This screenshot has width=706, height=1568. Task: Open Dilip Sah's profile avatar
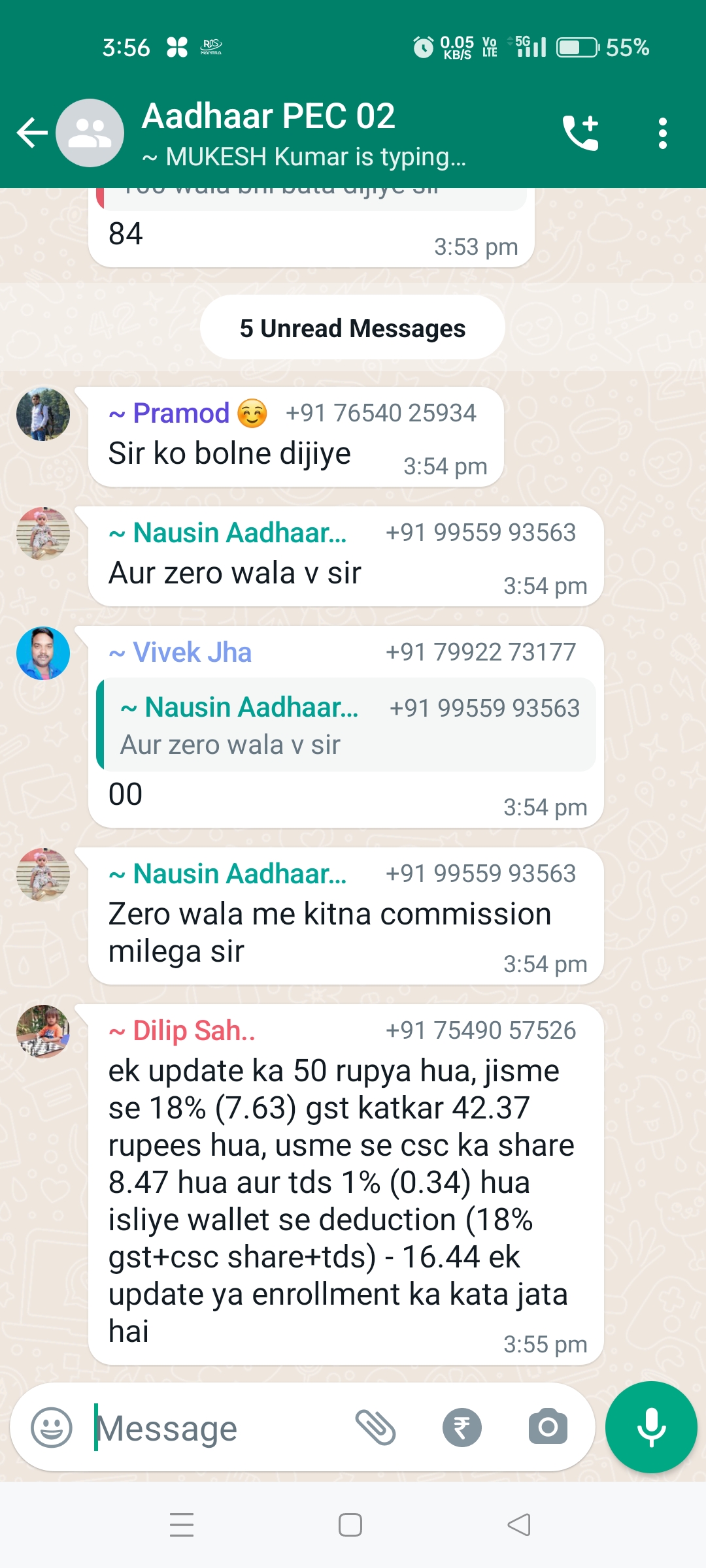point(43,1032)
